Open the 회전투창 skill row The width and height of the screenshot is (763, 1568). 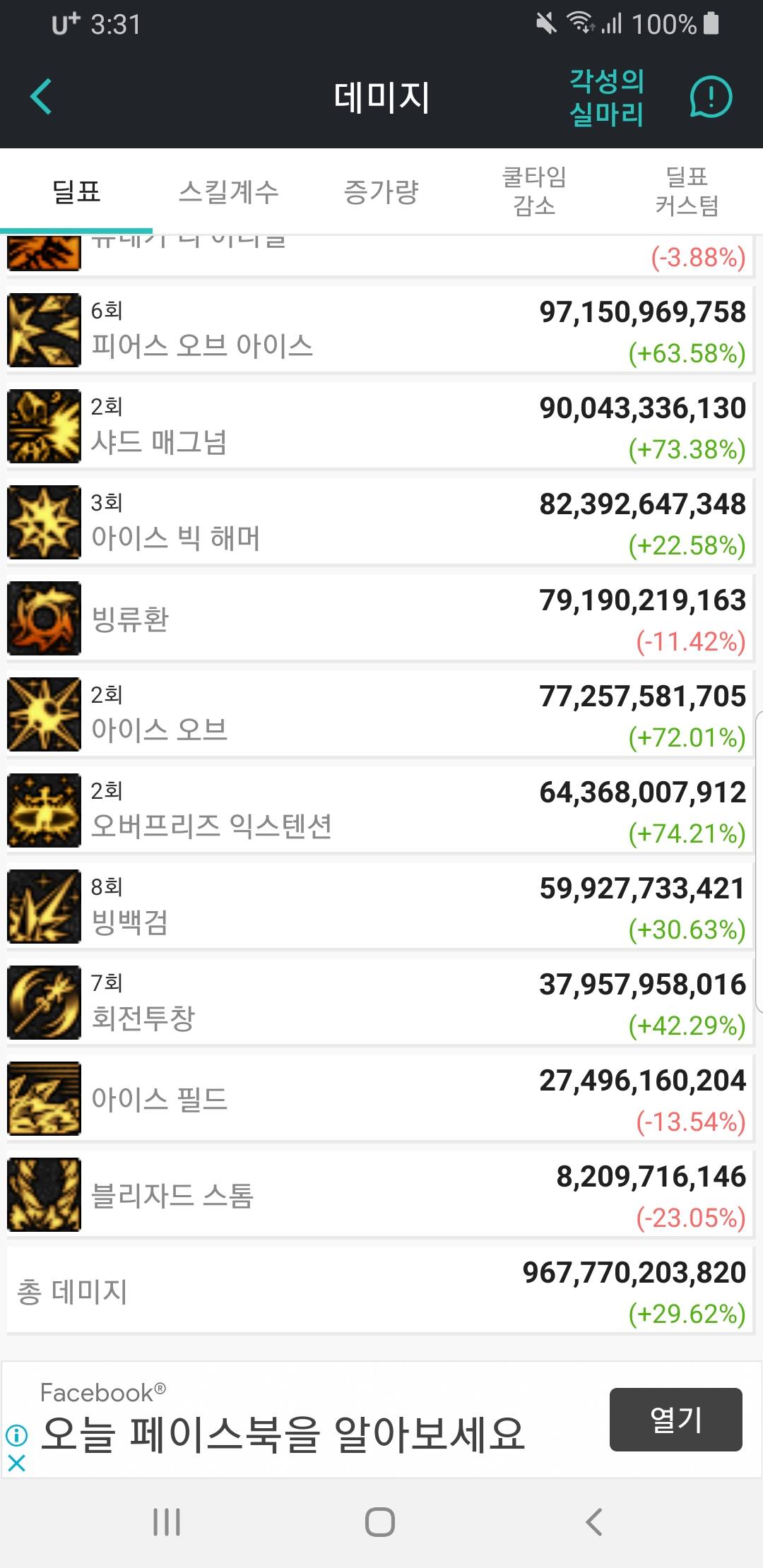point(381,1002)
